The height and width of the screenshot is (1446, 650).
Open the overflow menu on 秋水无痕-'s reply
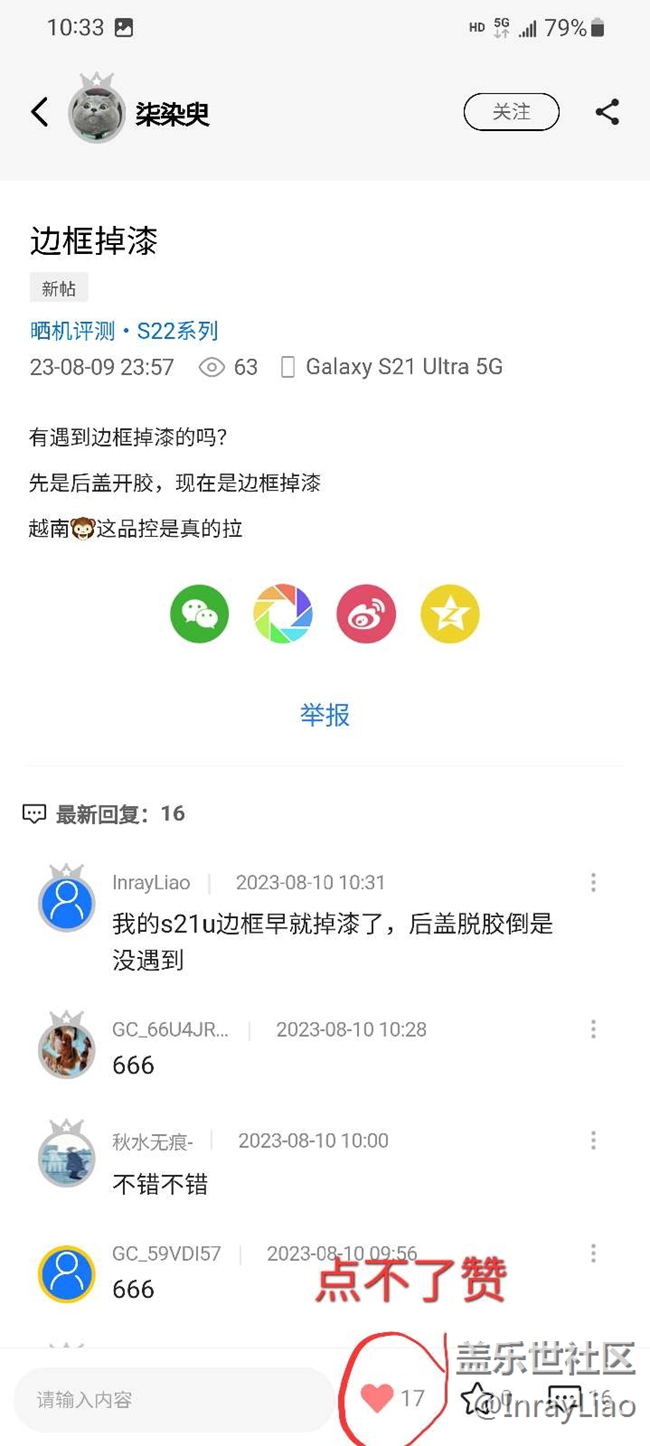coord(593,1140)
